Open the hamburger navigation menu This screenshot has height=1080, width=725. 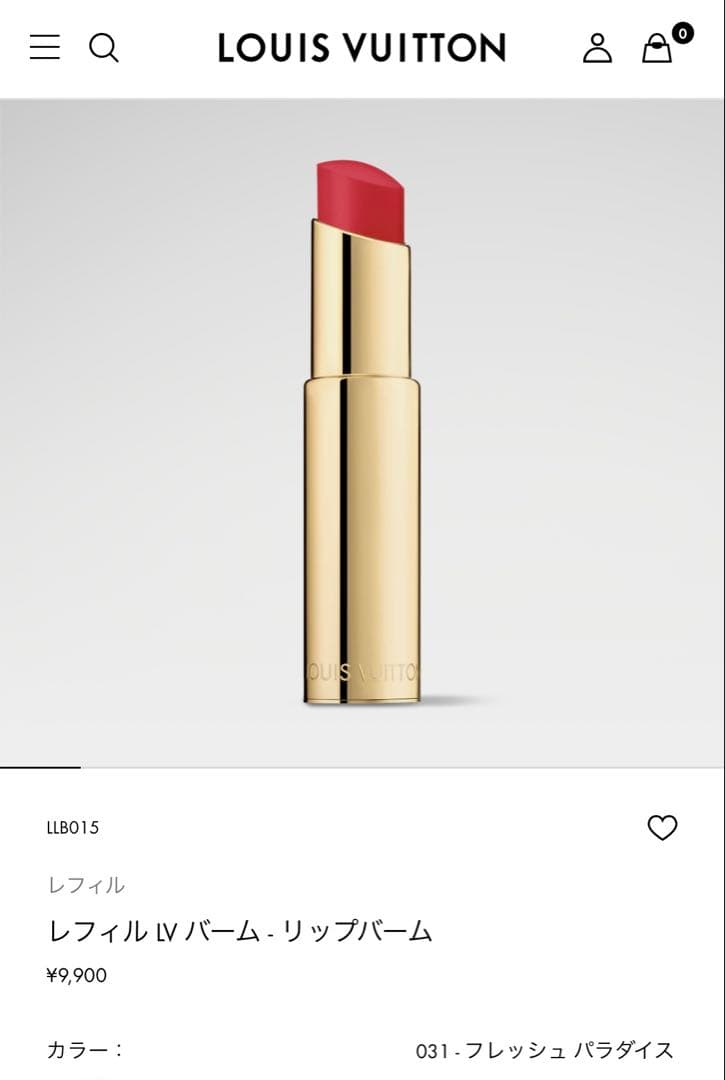[45, 47]
